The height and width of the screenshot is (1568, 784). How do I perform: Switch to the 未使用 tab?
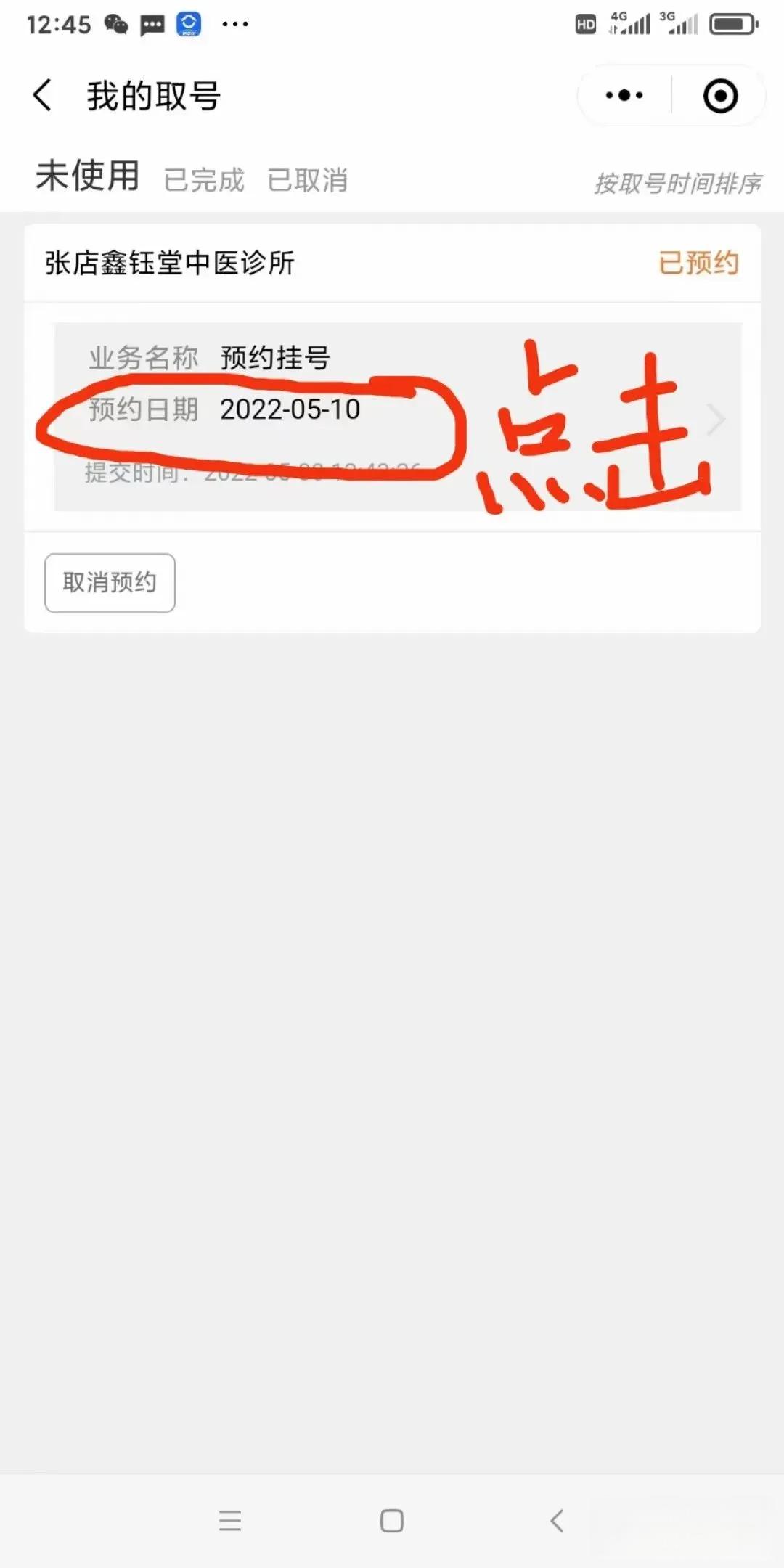click(x=88, y=176)
